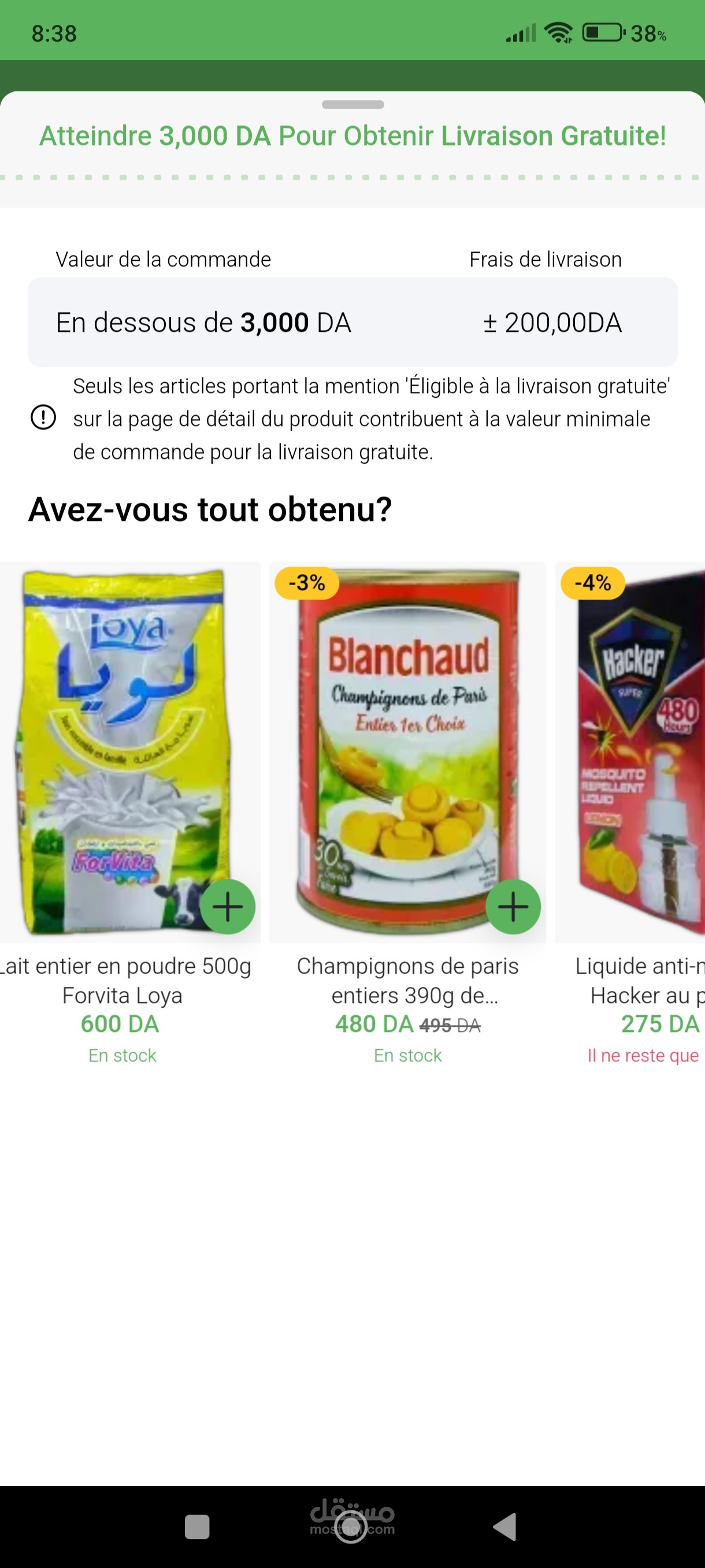
Task: Open the Hacker anti-mosquito liquid product
Action: pyautogui.click(x=631, y=752)
